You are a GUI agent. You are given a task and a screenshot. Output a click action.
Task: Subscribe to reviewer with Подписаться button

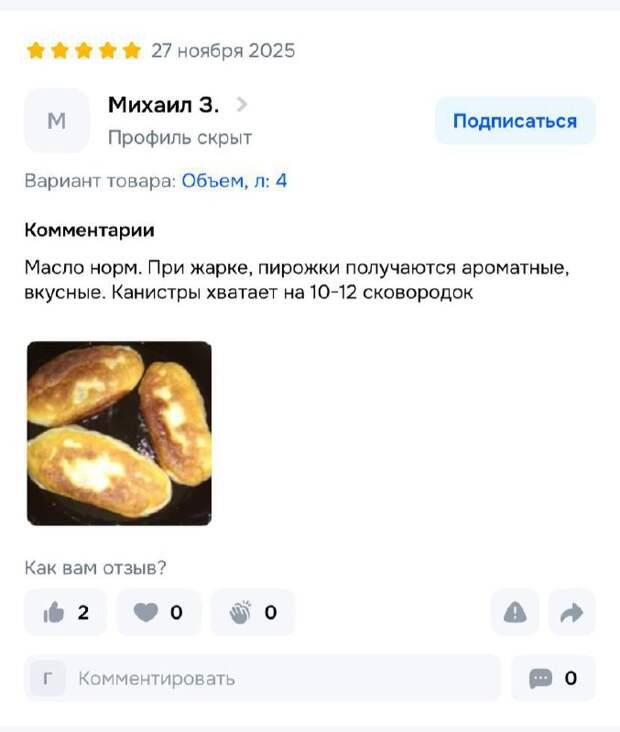click(x=514, y=121)
